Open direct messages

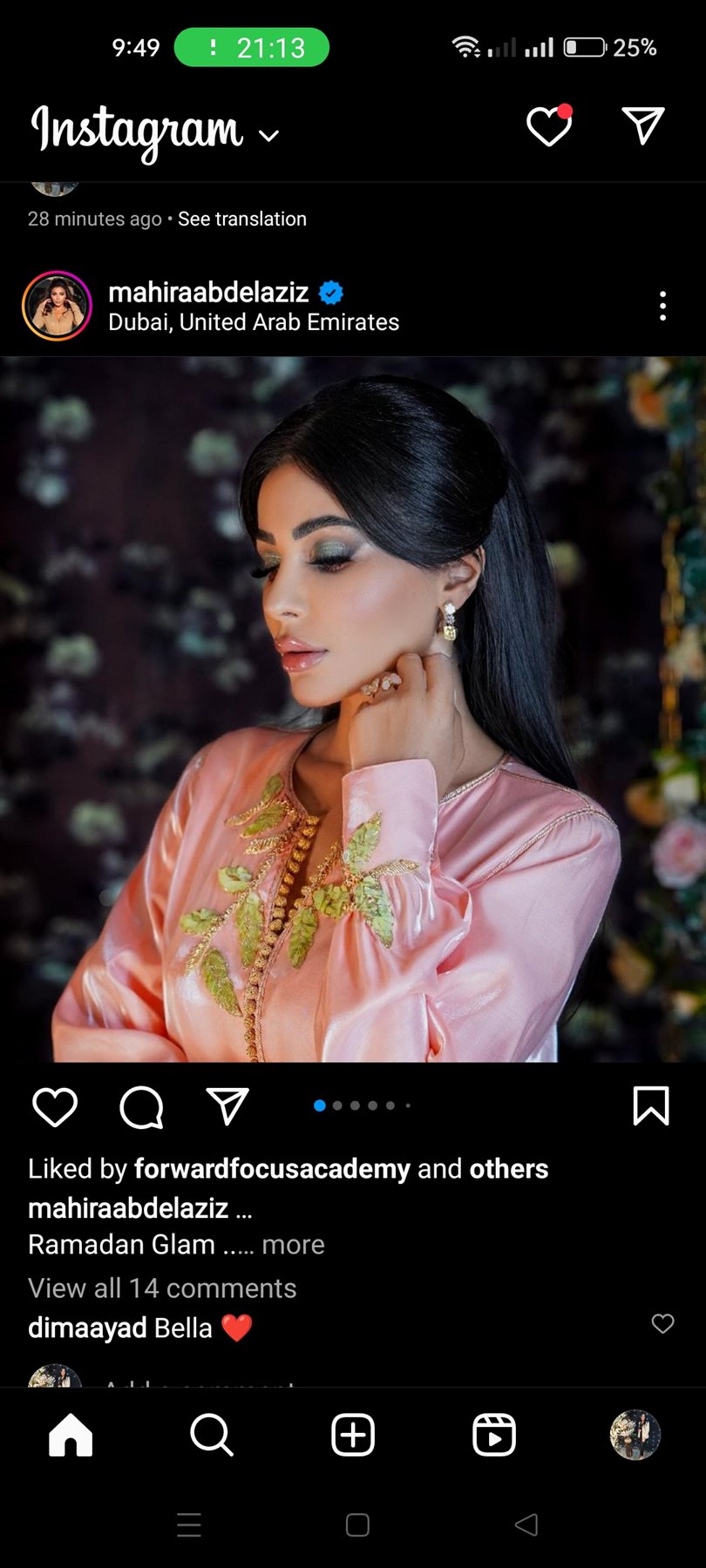click(x=643, y=127)
